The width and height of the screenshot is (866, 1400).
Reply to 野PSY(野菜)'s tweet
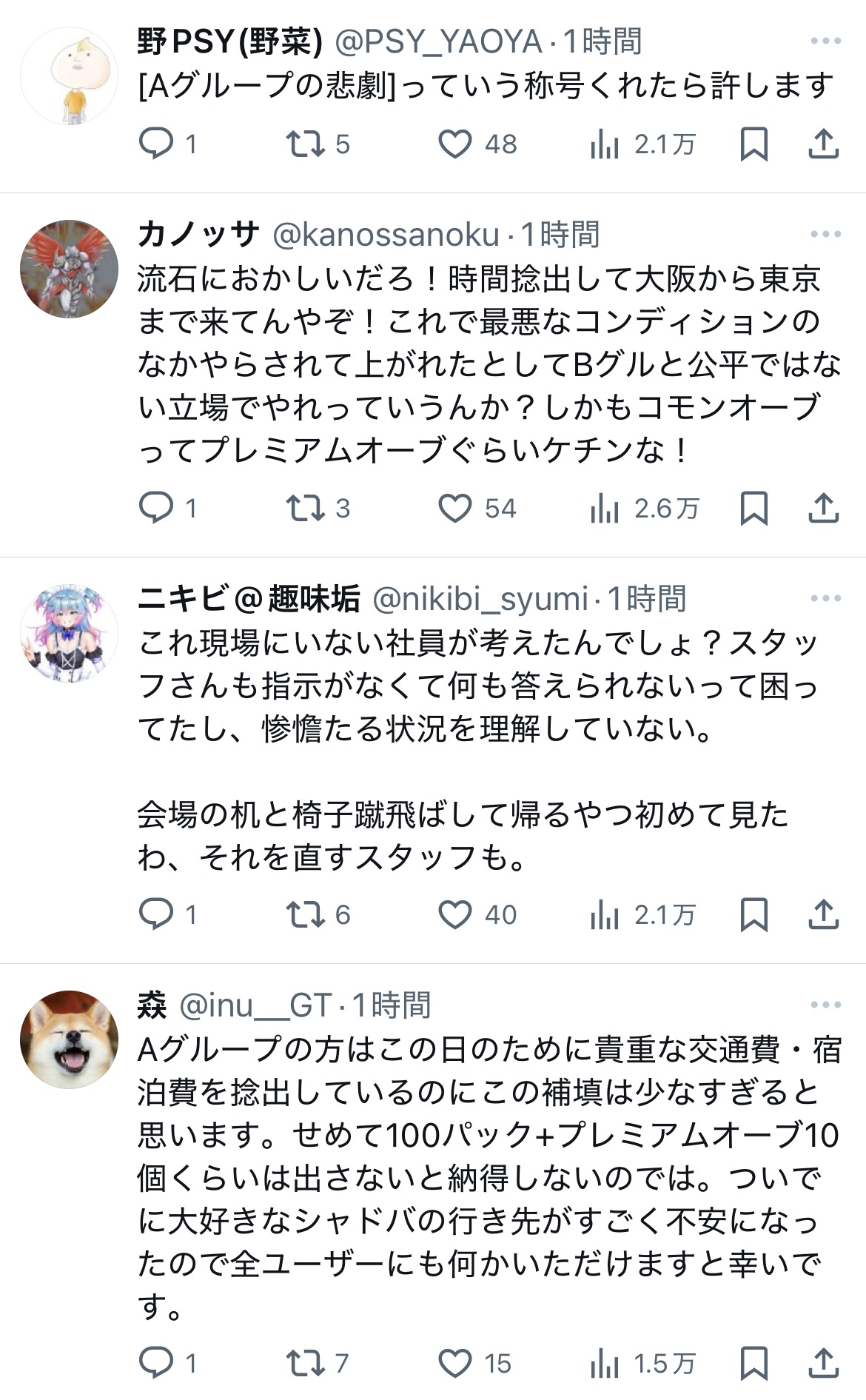click(x=156, y=144)
